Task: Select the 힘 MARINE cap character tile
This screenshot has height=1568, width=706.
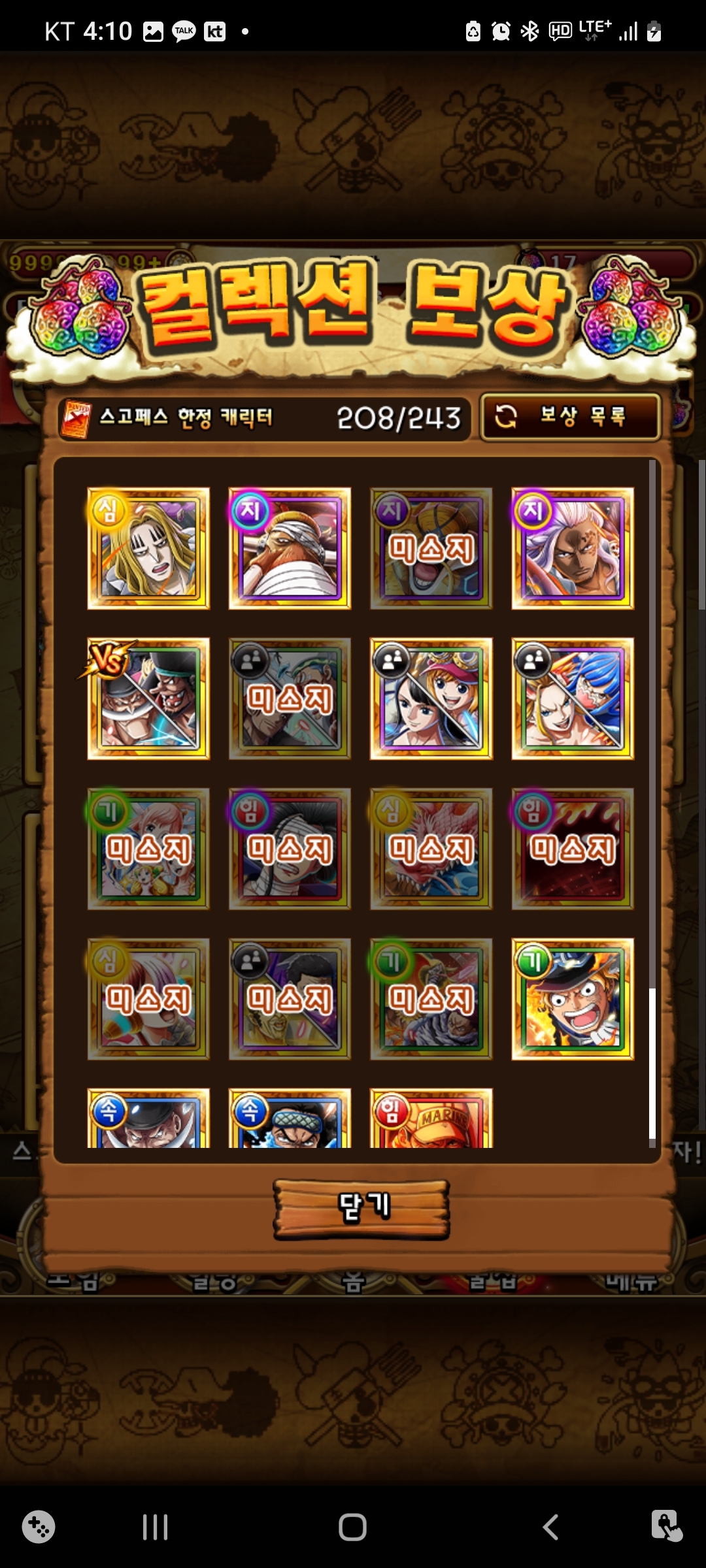Action: [431, 1119]
